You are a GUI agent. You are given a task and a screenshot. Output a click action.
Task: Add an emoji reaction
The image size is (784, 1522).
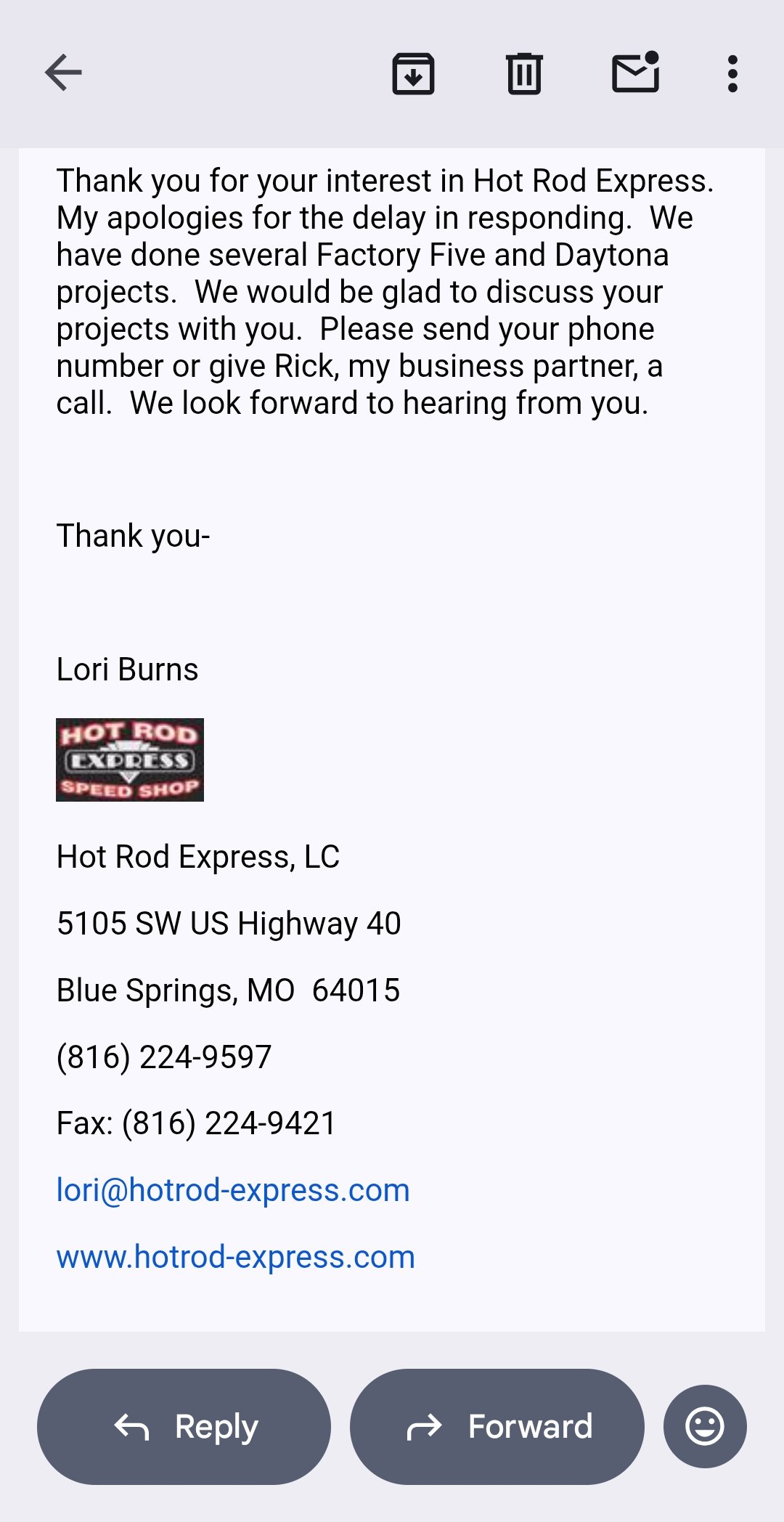click(x=705, y=1427)
